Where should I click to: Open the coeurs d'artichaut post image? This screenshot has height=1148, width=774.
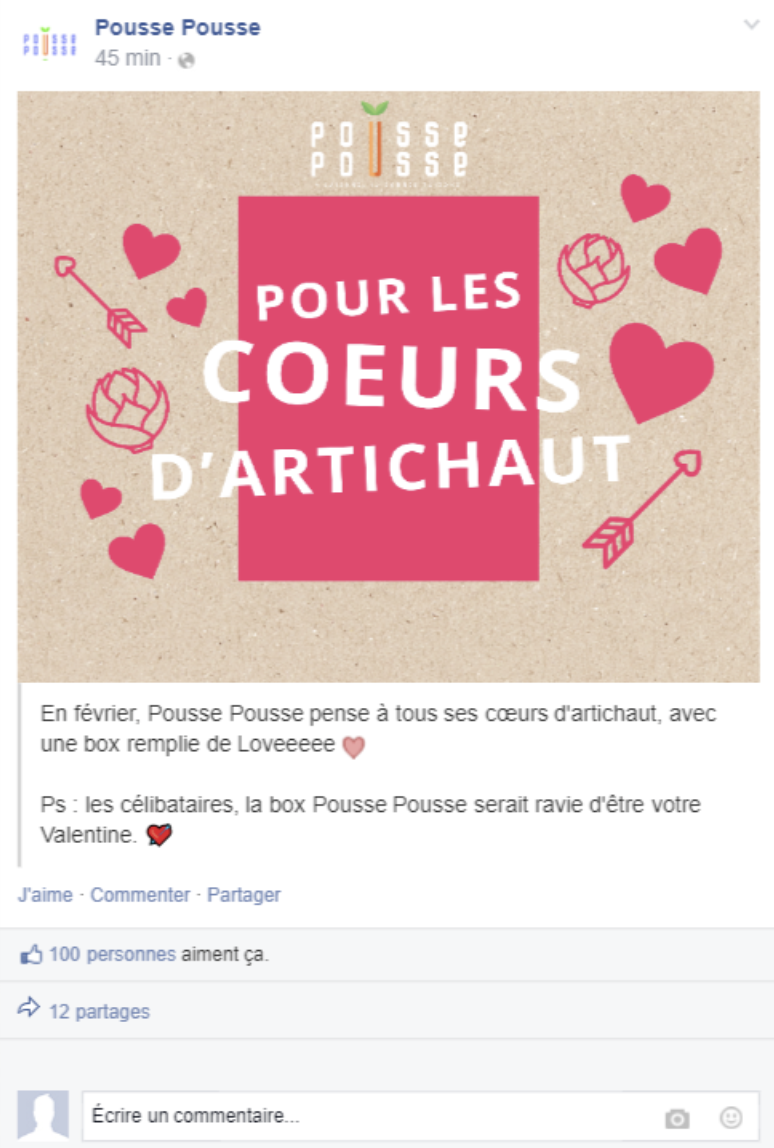pos(388,387)
